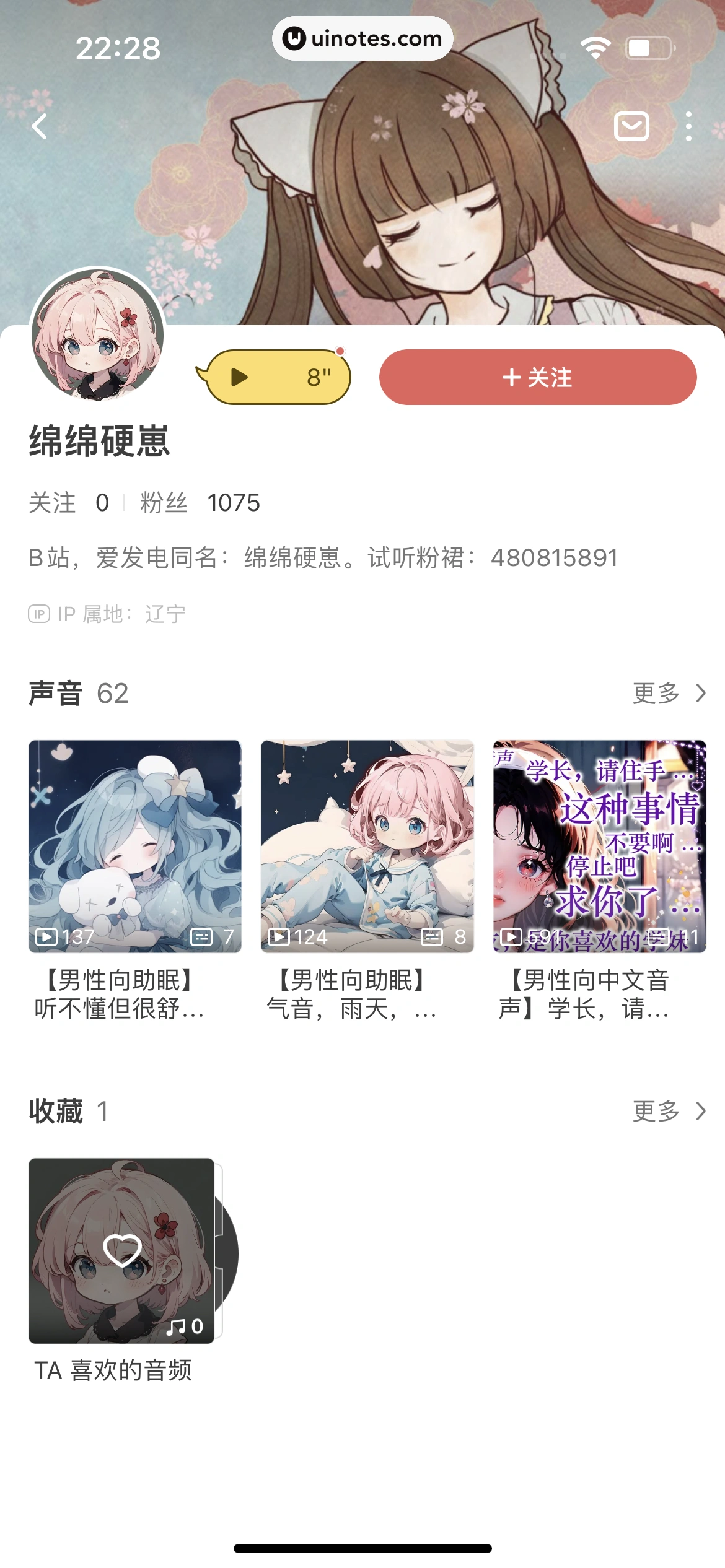Select the 收藏 section header
Image resolution: width=725 pixels, height=1568 pixels.
pos(56,1110)
